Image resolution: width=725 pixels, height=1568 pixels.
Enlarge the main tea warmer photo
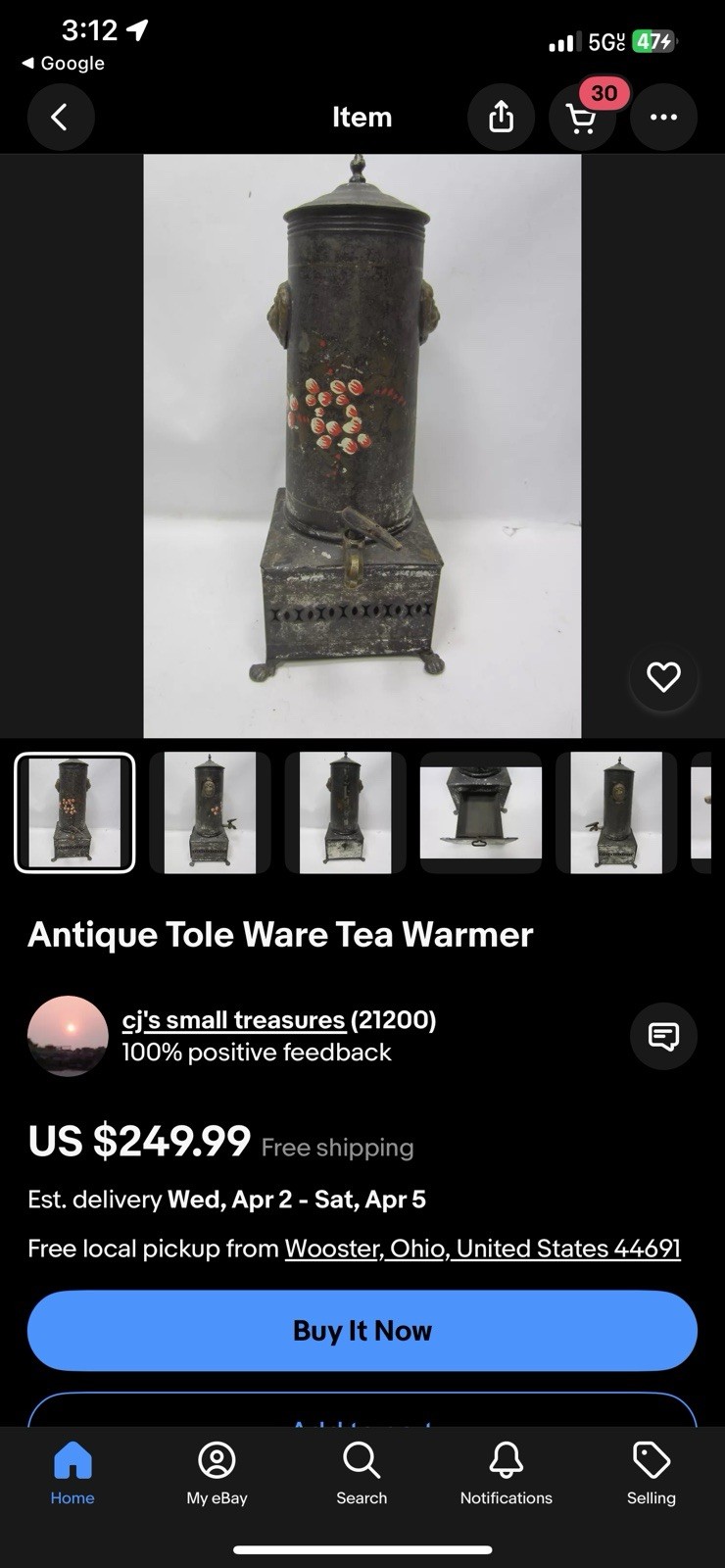[362, 446]
